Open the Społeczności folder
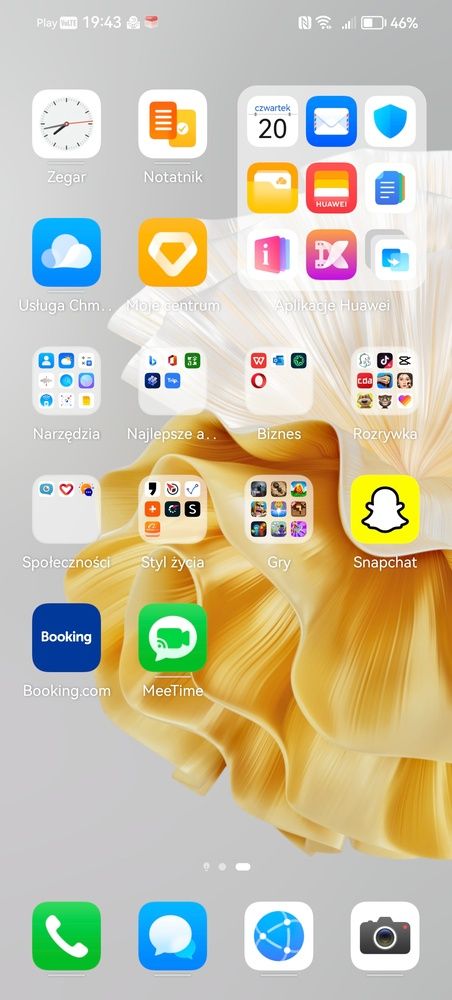 pos(66,509)
